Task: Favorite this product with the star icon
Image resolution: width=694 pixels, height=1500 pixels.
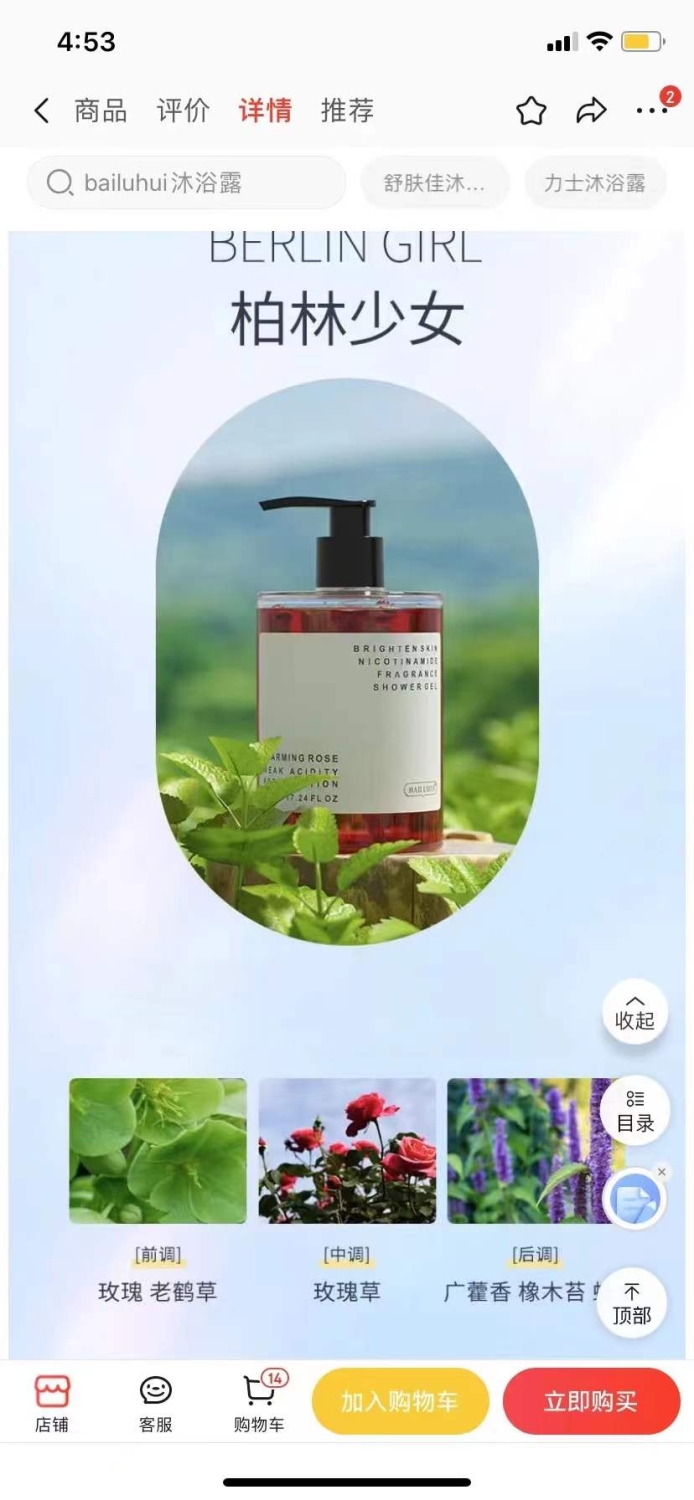Action: click(531, 111)
